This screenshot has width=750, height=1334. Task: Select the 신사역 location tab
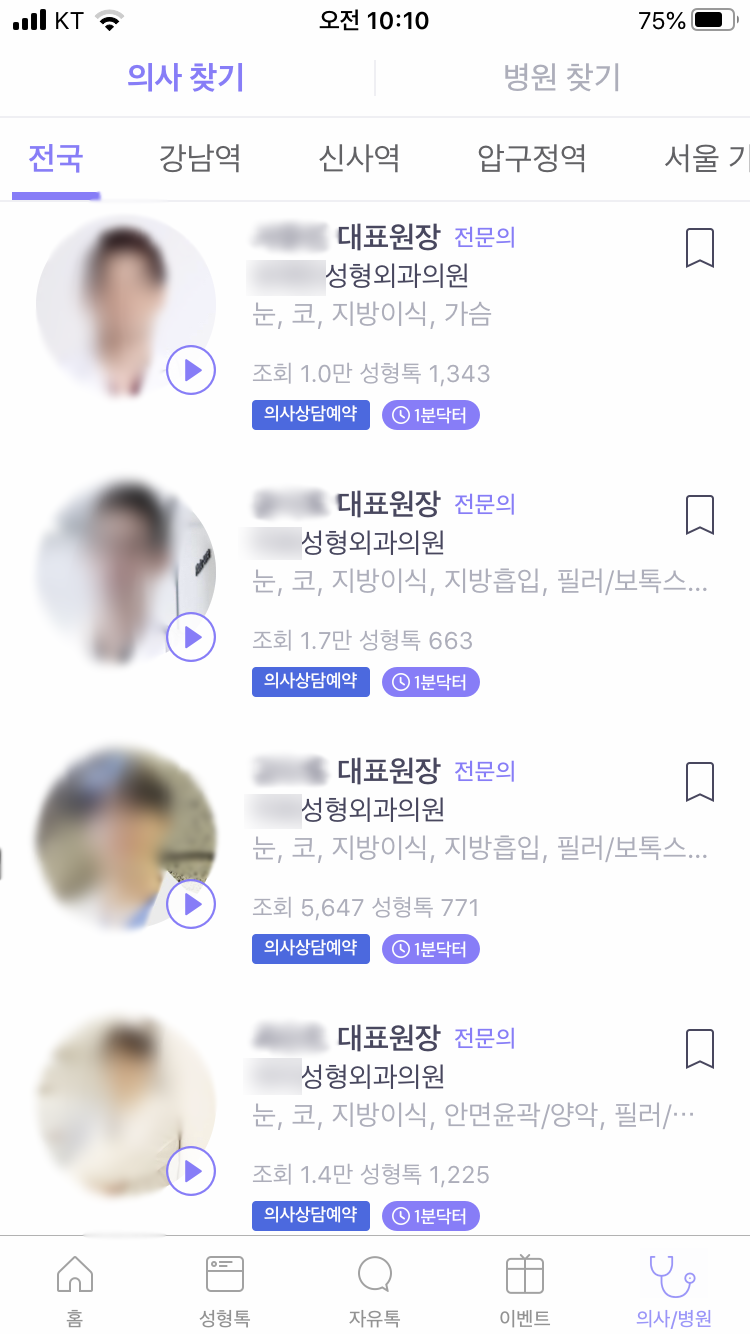[358, 160]
